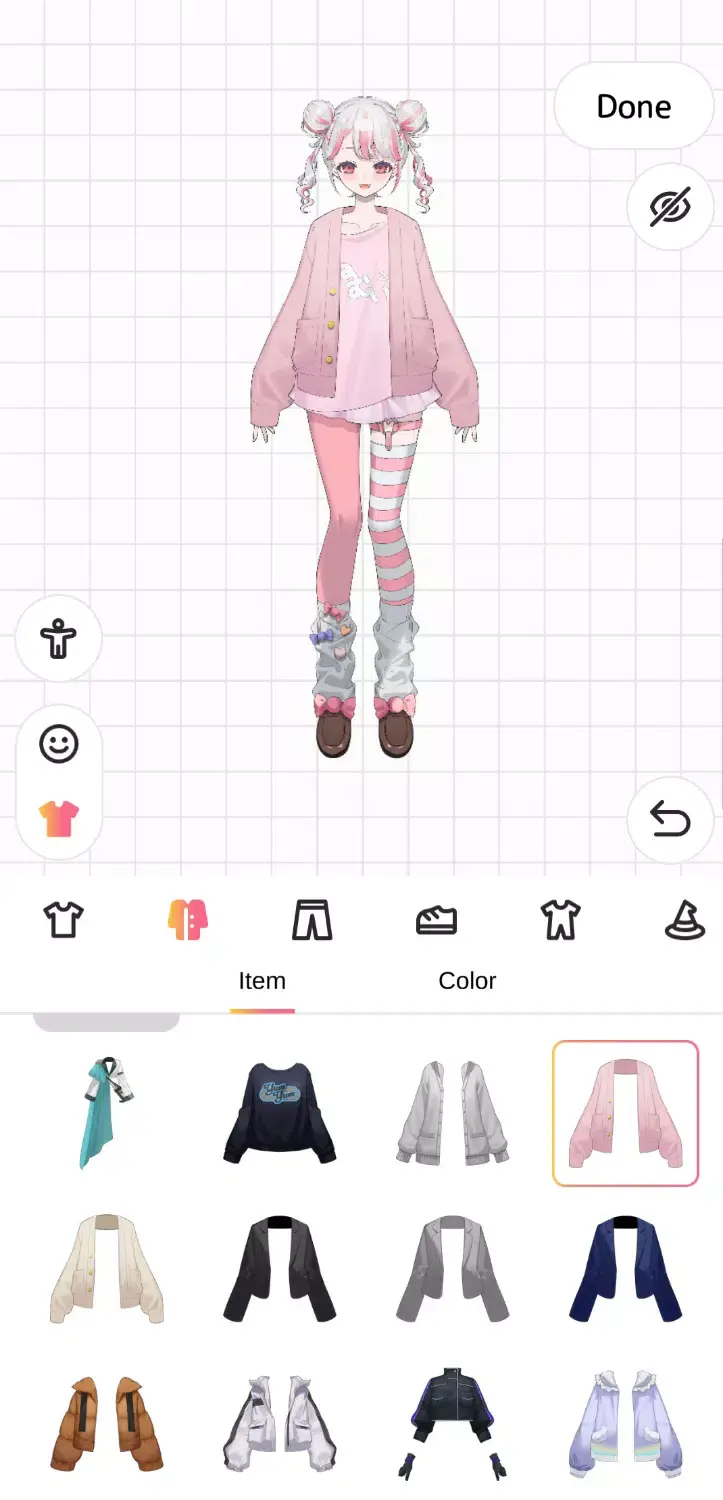Image resolution: width=723 pixels, height=1500 pixels.
Task: Switch to the Color tab
Action: (466, 981)
